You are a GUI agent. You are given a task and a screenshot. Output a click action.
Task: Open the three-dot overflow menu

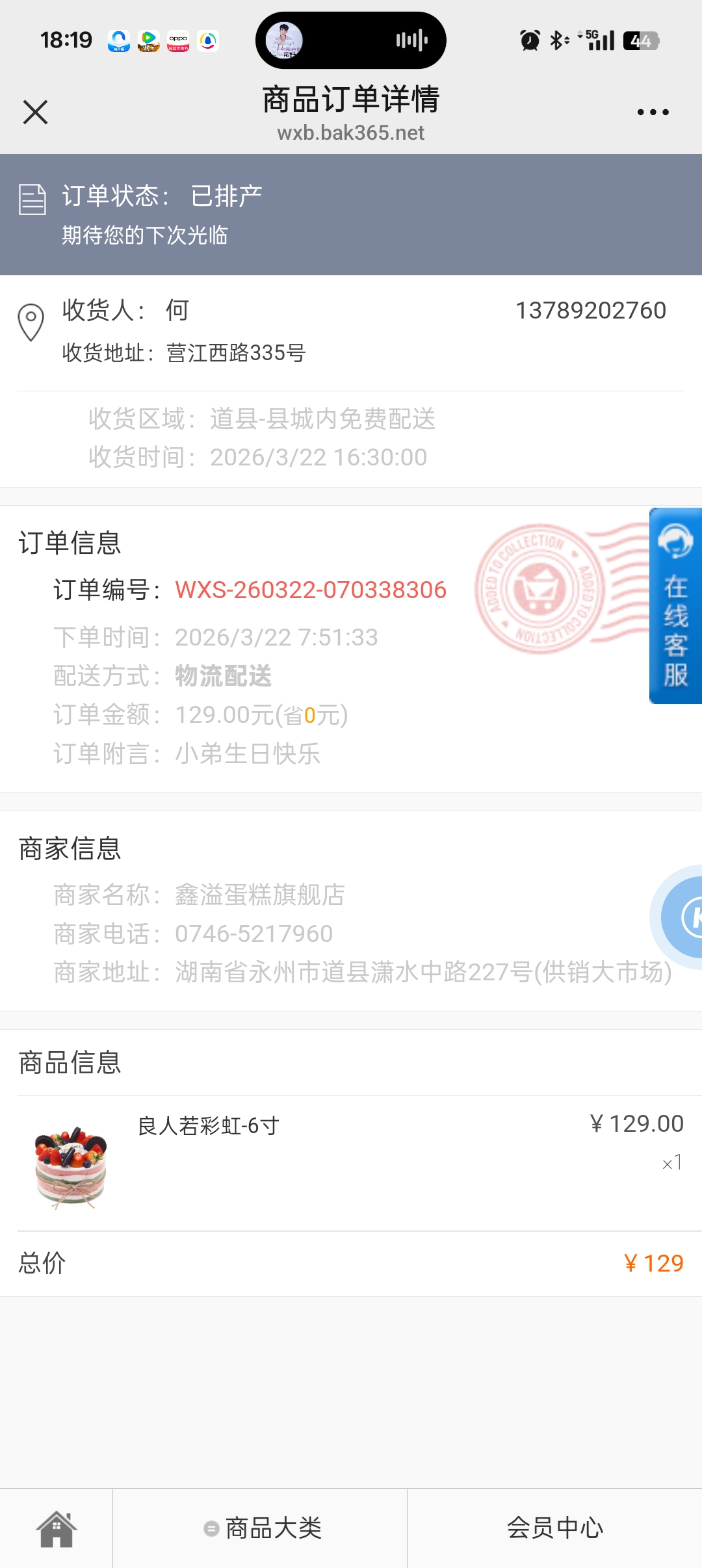pos(653,112)
